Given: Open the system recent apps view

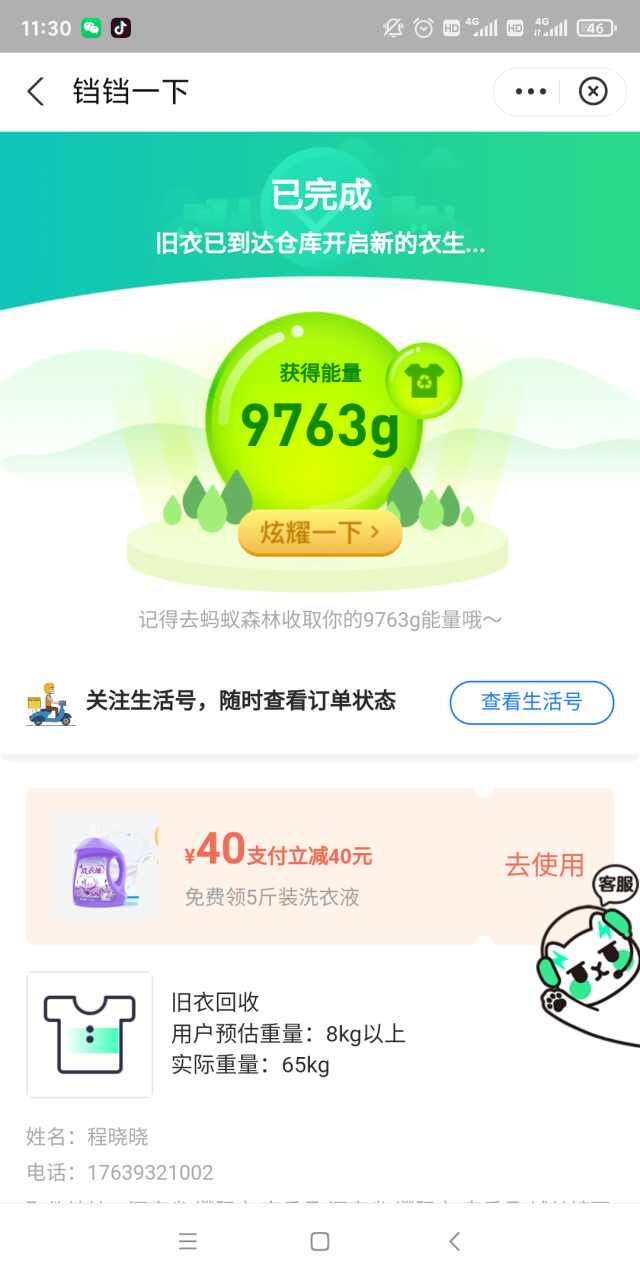Looking at the screenshot, I should (187, 1241).
